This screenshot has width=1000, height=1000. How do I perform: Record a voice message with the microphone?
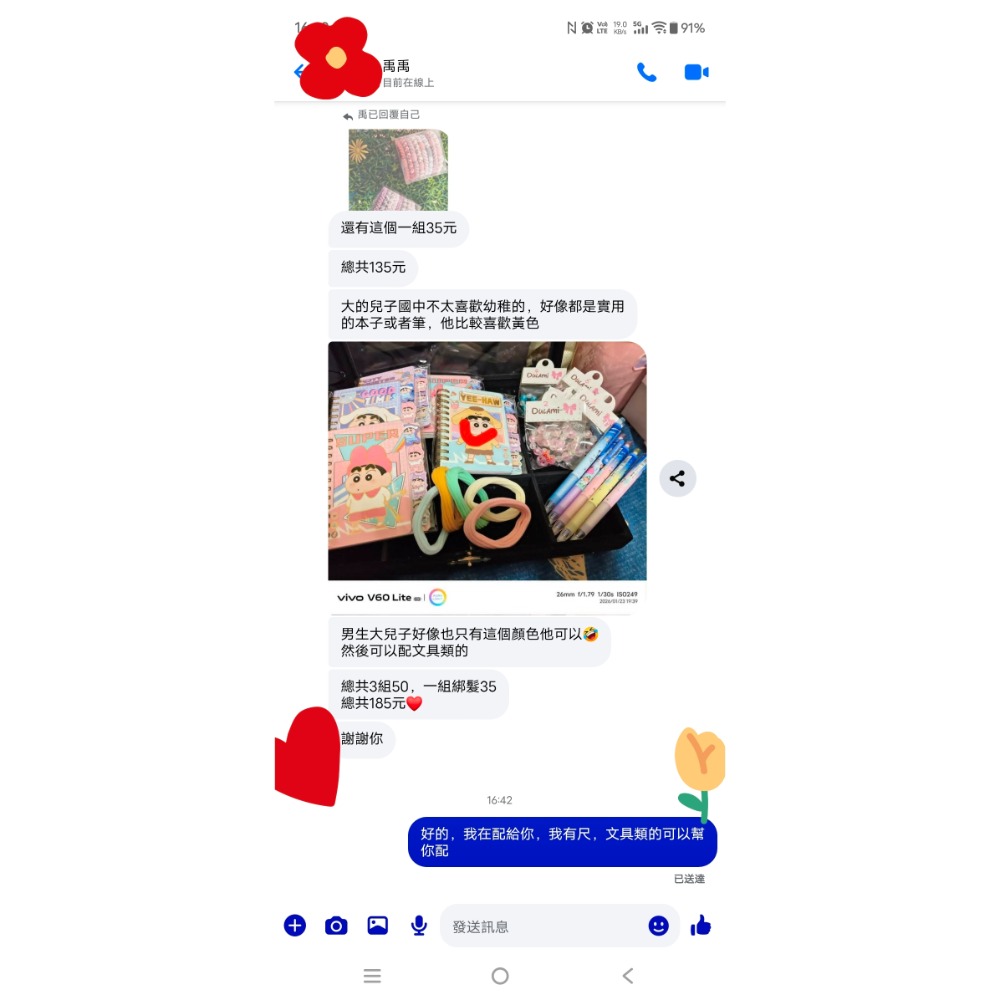coord(419,925)
